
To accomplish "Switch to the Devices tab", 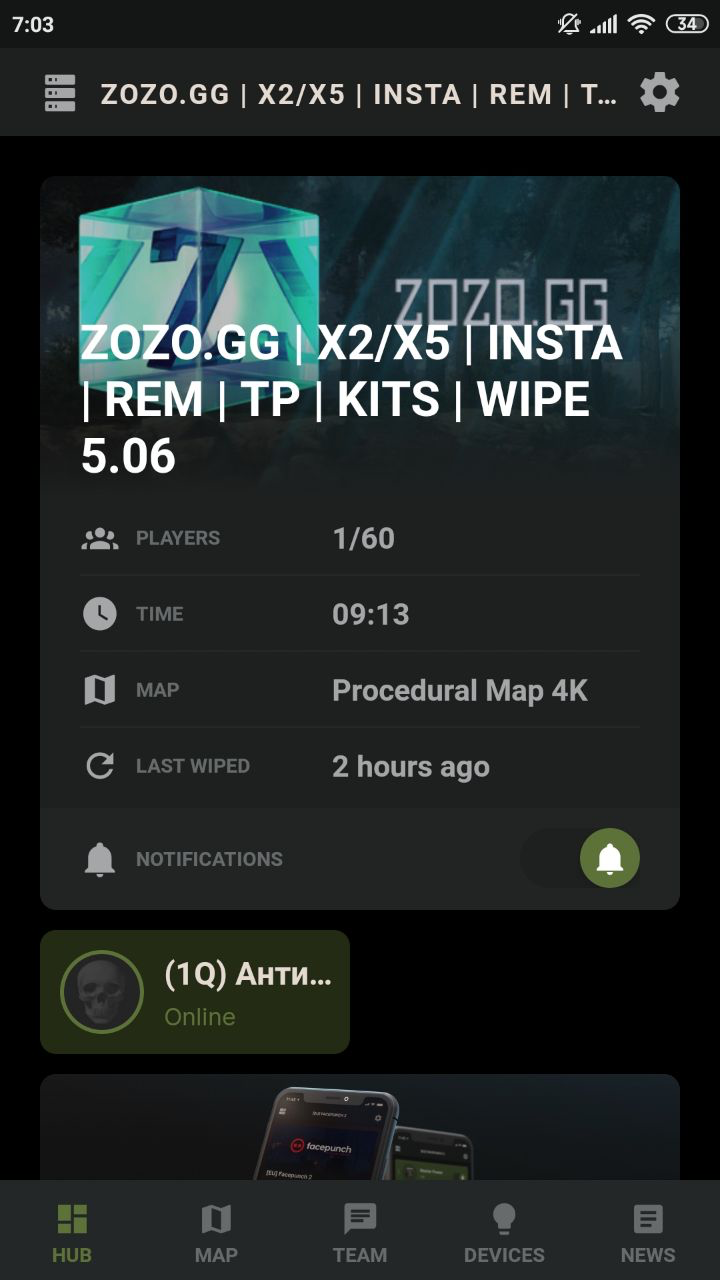I will point(504,1232).
